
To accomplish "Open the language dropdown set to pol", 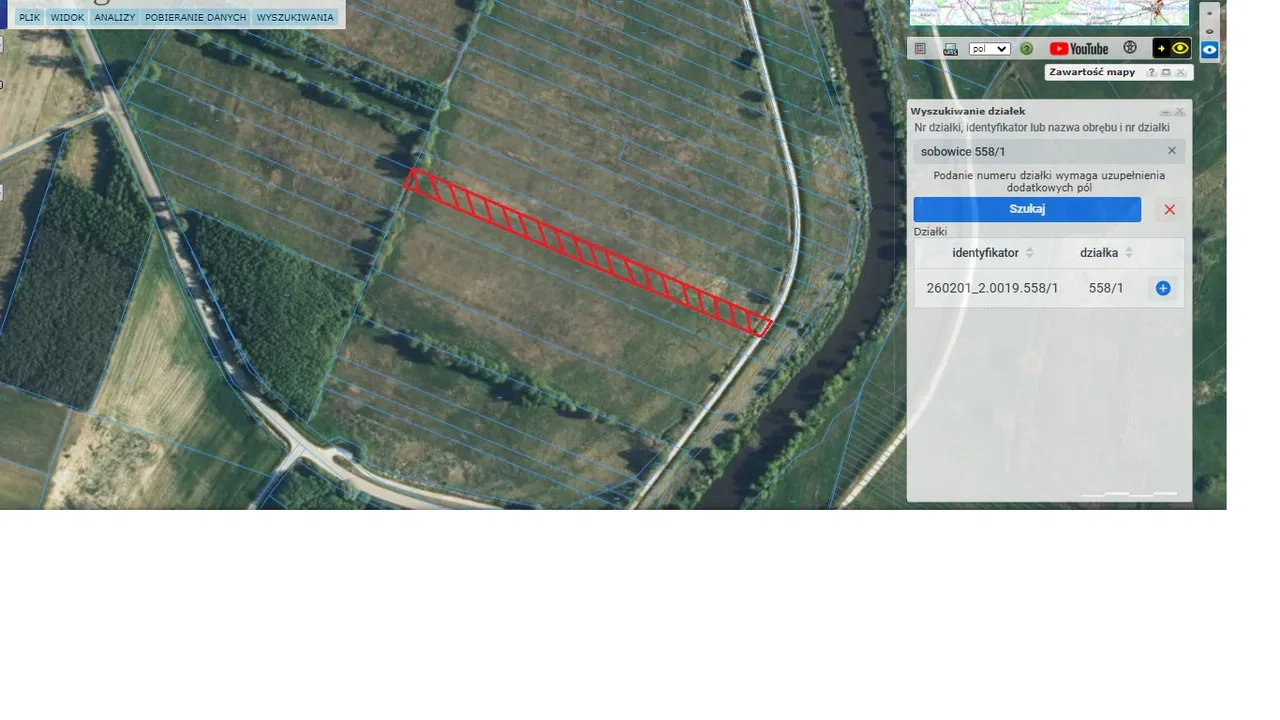I will [989, 49].
